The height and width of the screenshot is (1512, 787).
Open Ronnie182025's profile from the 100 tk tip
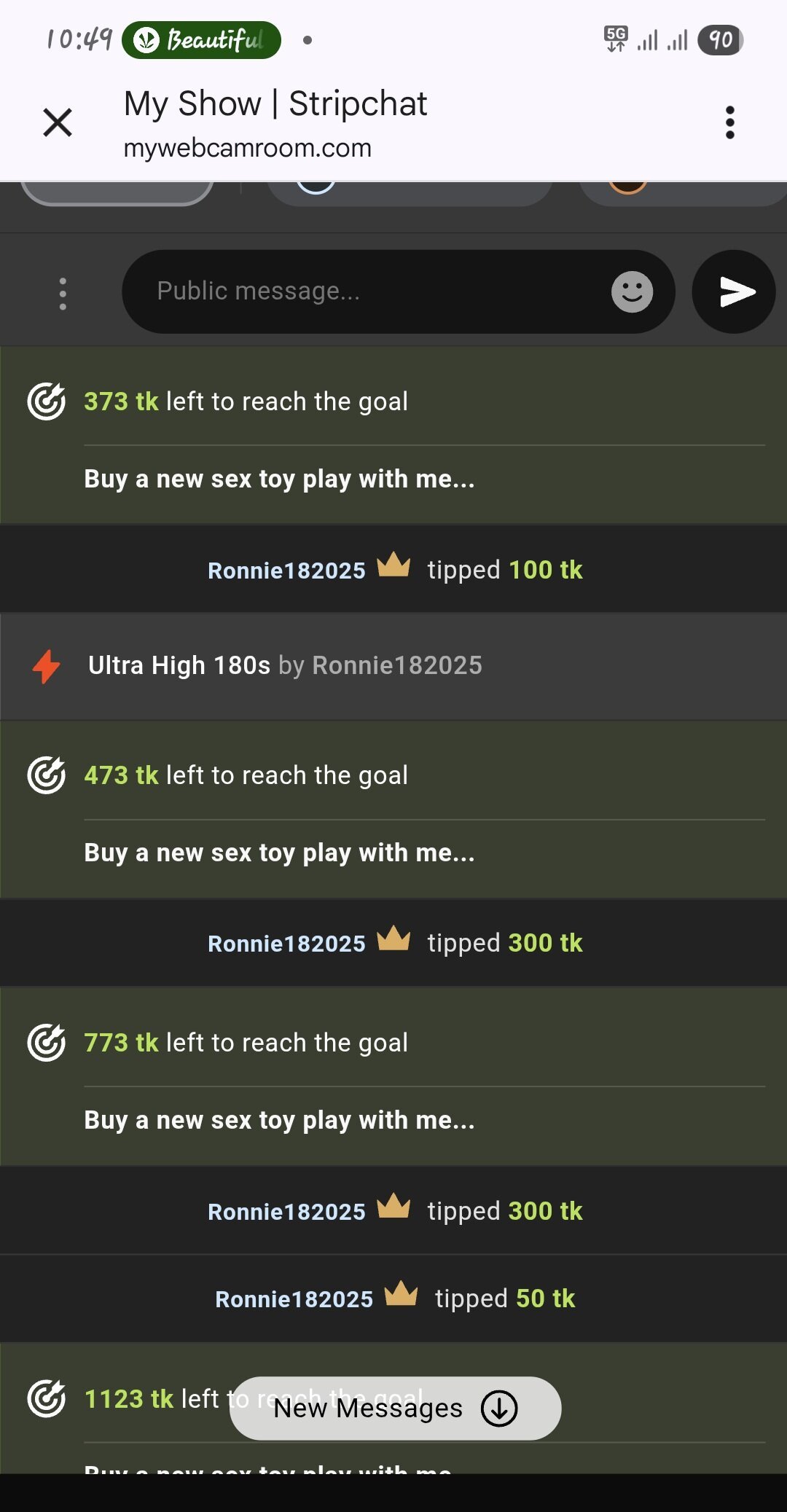(x=286, y=571)
